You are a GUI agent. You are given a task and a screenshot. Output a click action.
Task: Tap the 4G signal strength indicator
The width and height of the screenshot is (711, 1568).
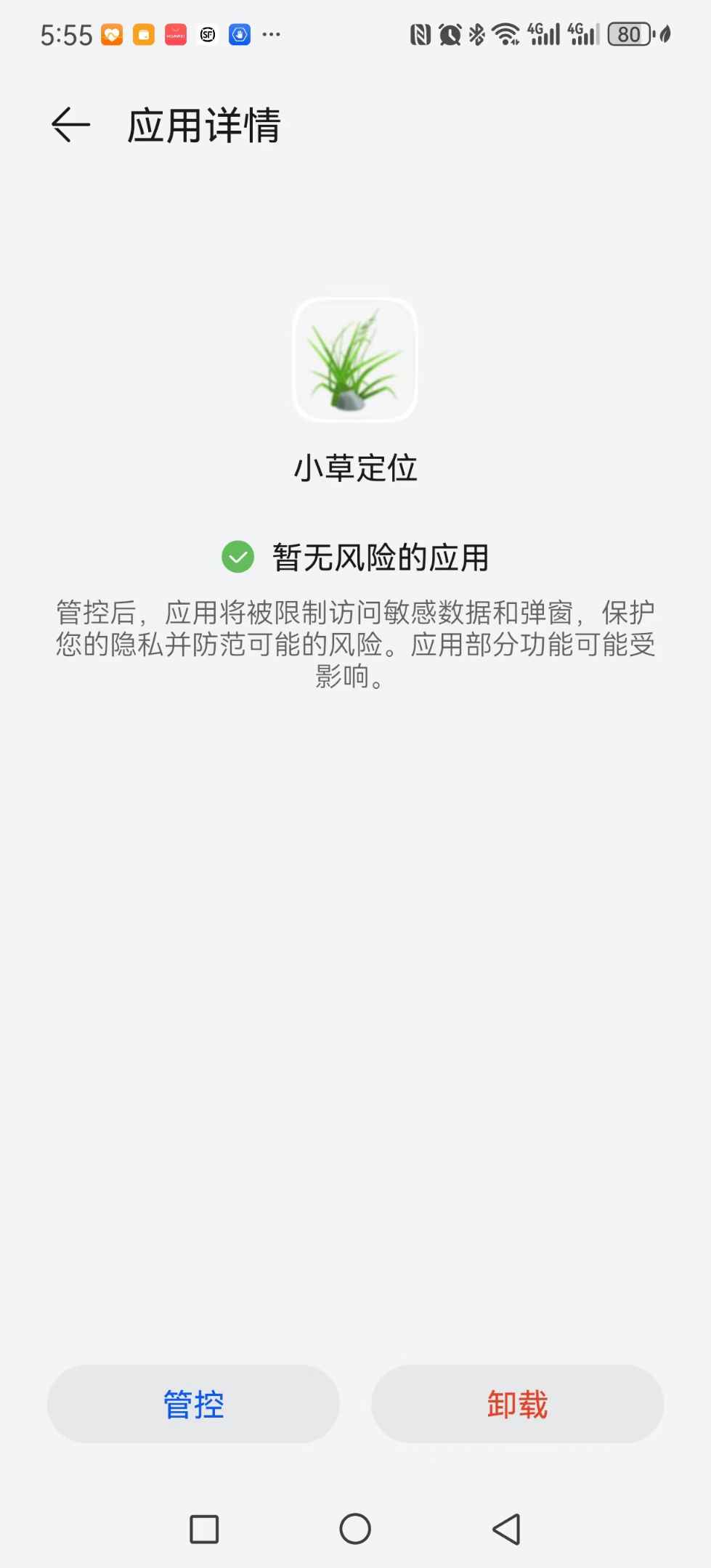coord(543,34)
